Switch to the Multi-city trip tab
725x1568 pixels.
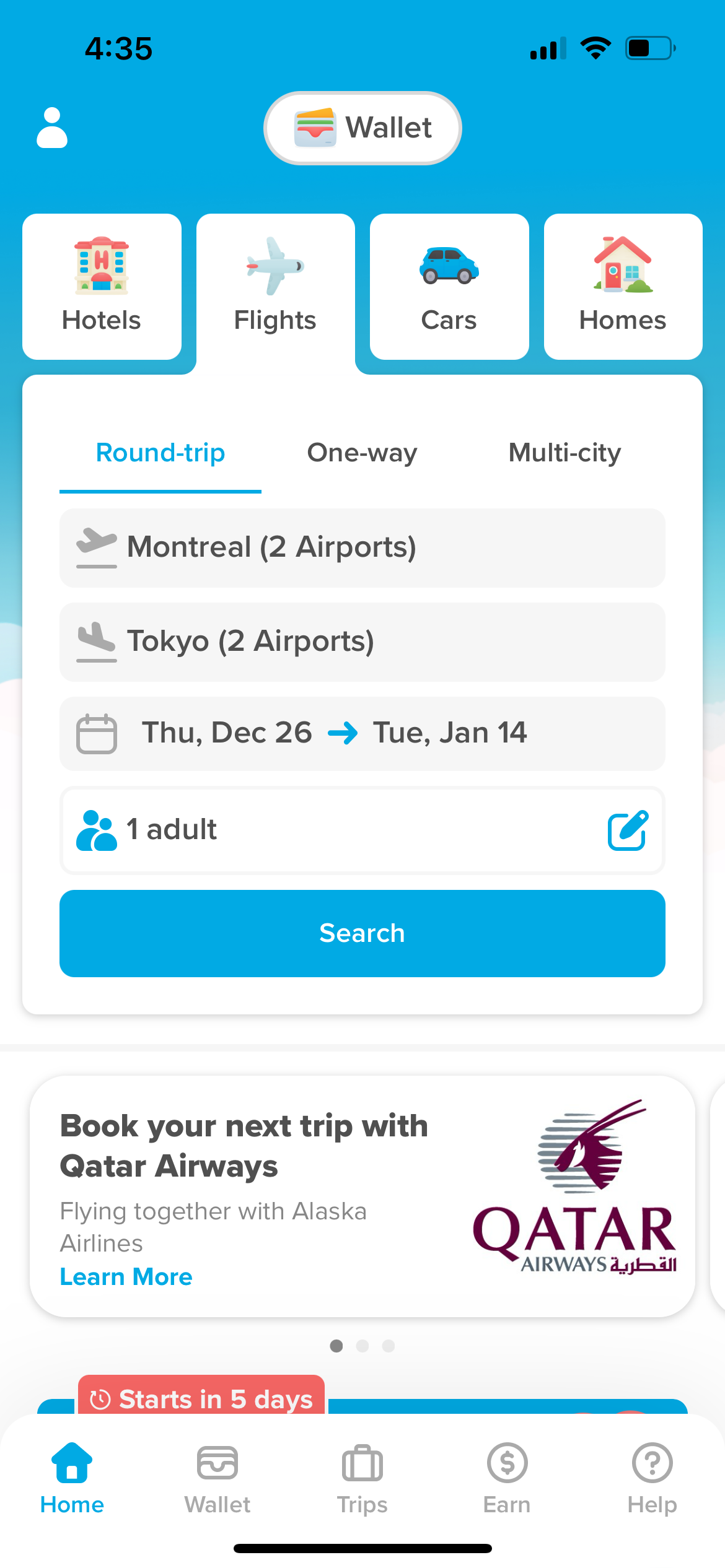click(564, 453)
